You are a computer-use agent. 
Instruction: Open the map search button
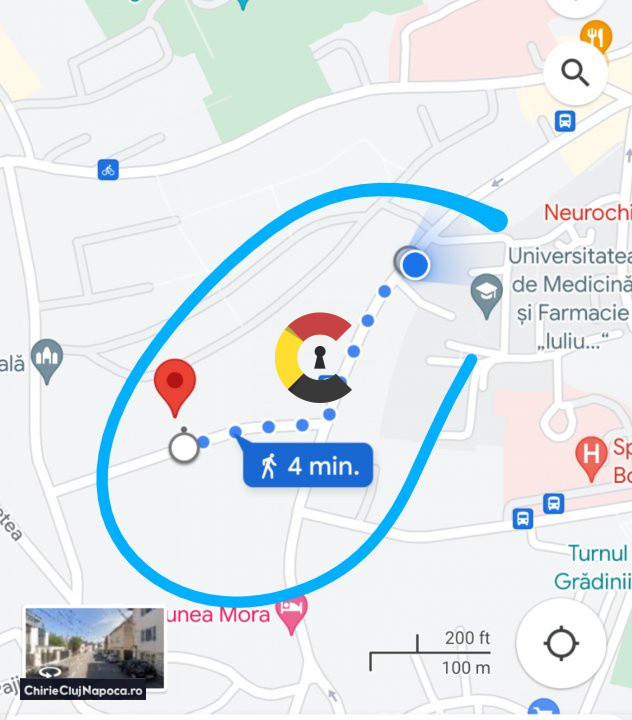575,72
